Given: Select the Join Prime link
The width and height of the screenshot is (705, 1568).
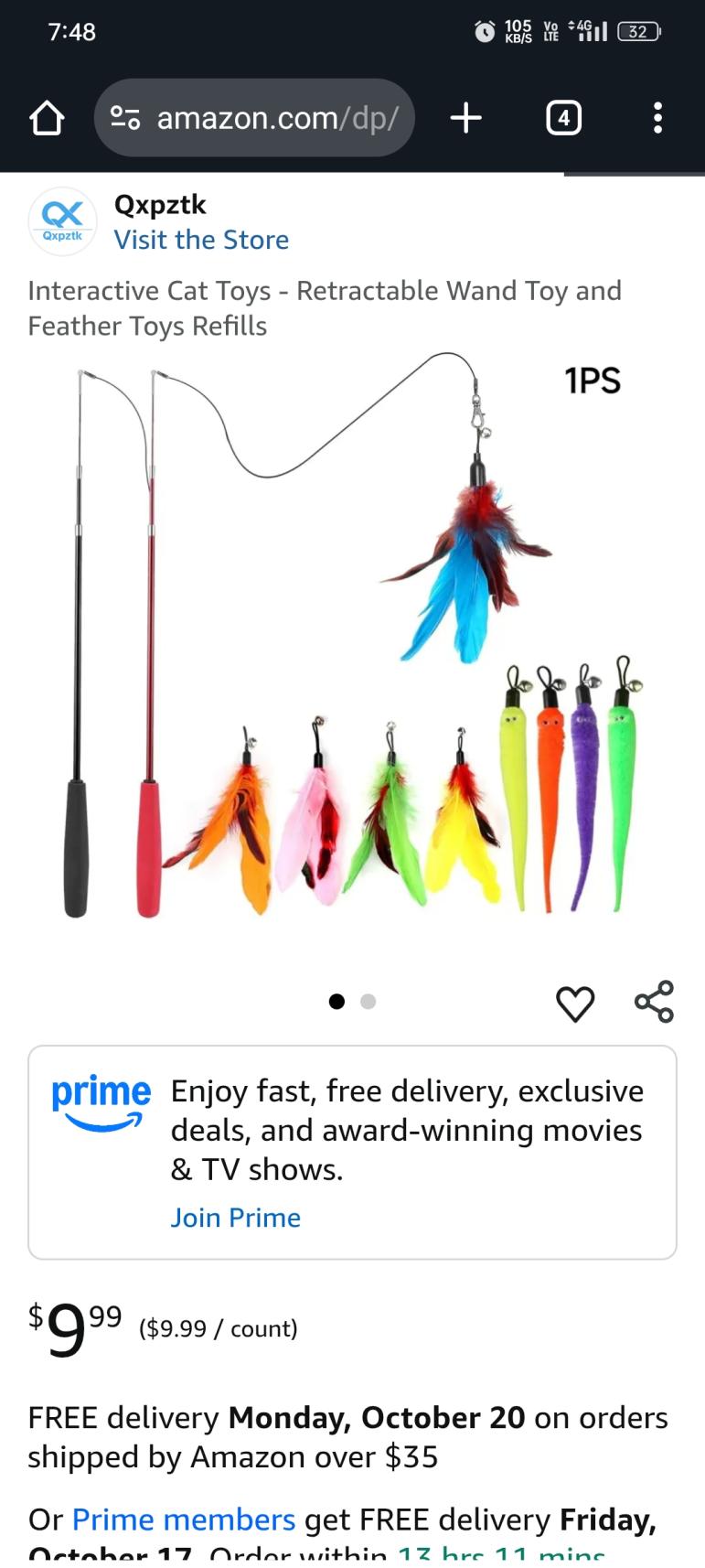Looking at the screenshot, I should pyautogui.click(x=235, y=1218).
